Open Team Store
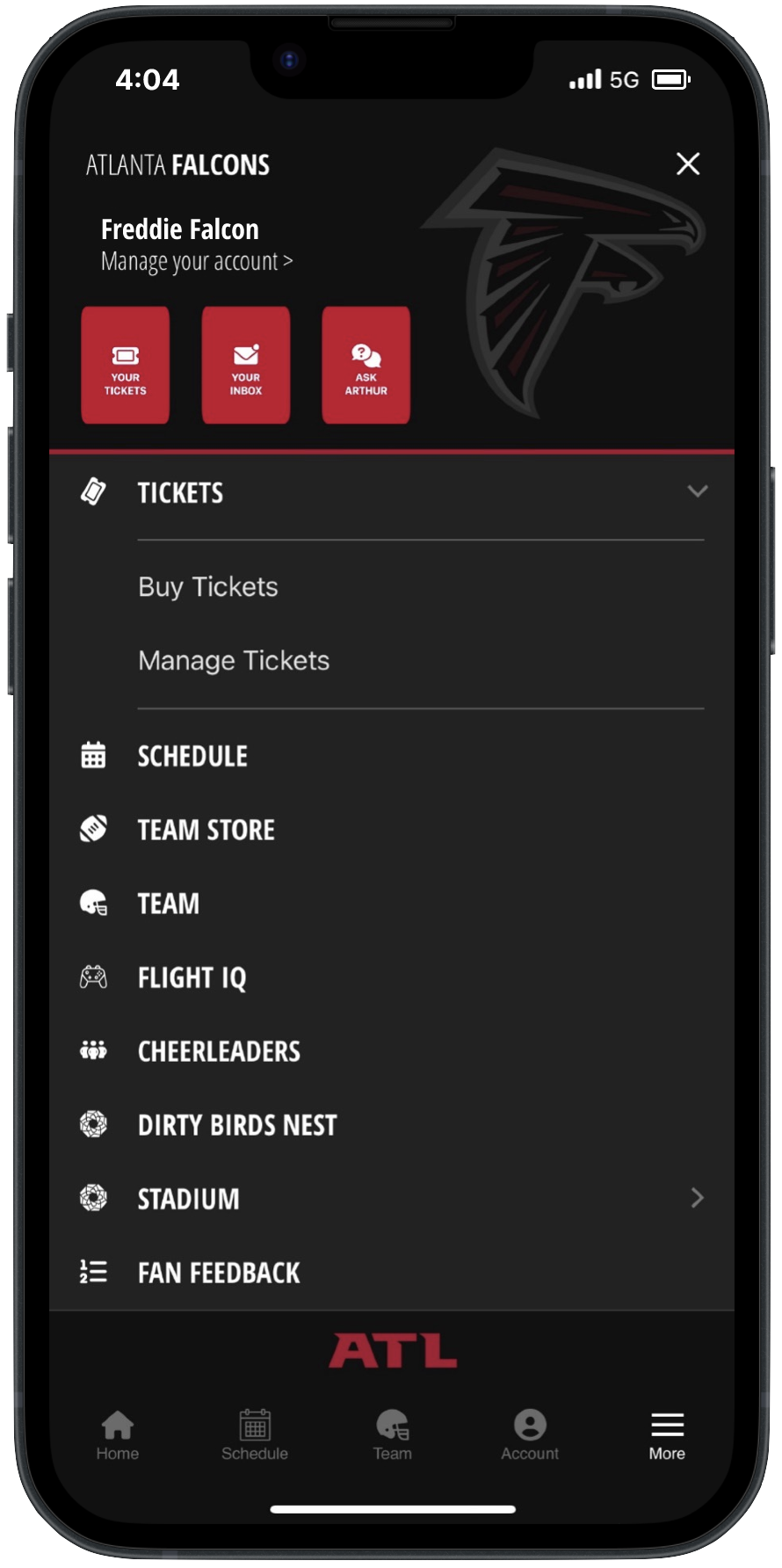 (206, 830)
